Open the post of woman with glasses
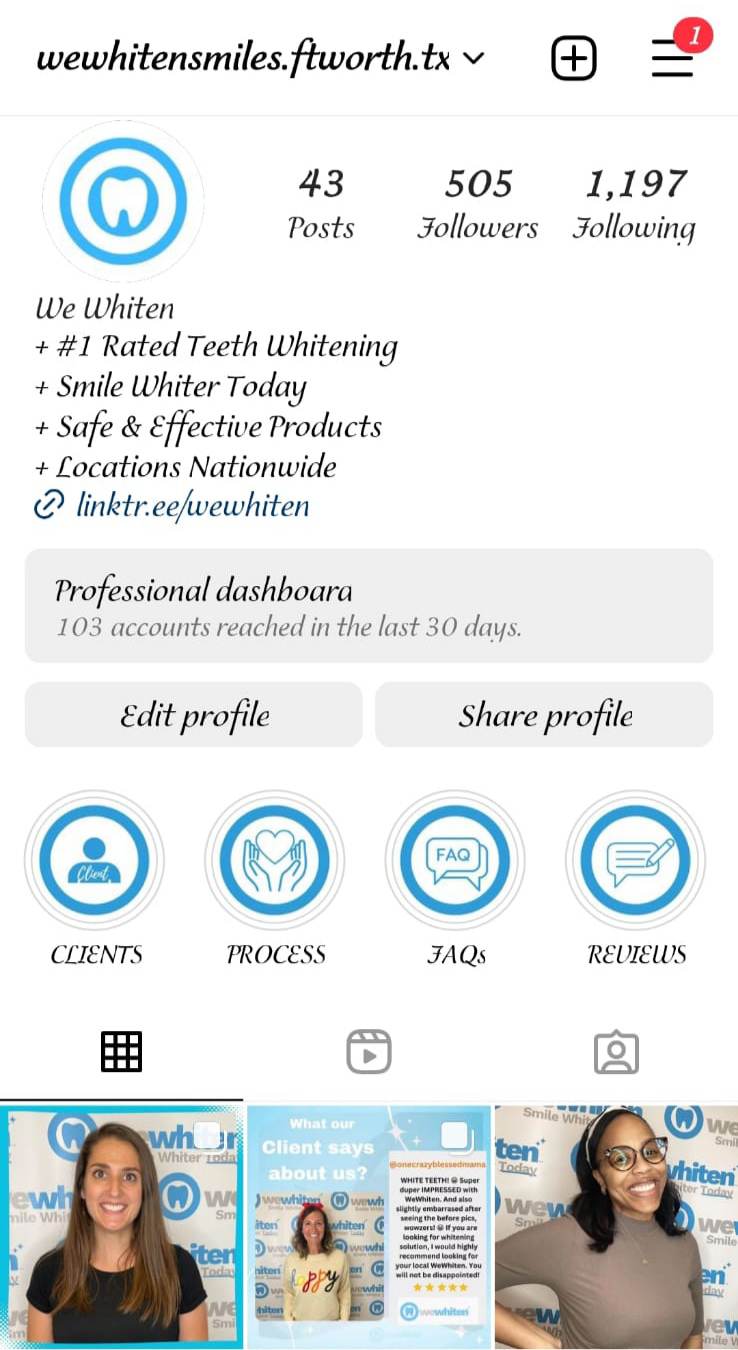 point(616,1225)
